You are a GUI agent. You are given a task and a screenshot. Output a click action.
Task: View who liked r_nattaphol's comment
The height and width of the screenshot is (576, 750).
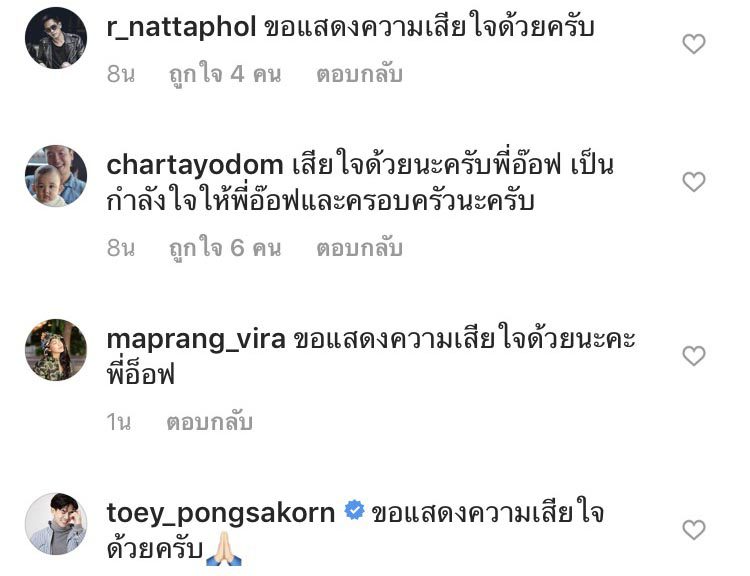(224, 74)
